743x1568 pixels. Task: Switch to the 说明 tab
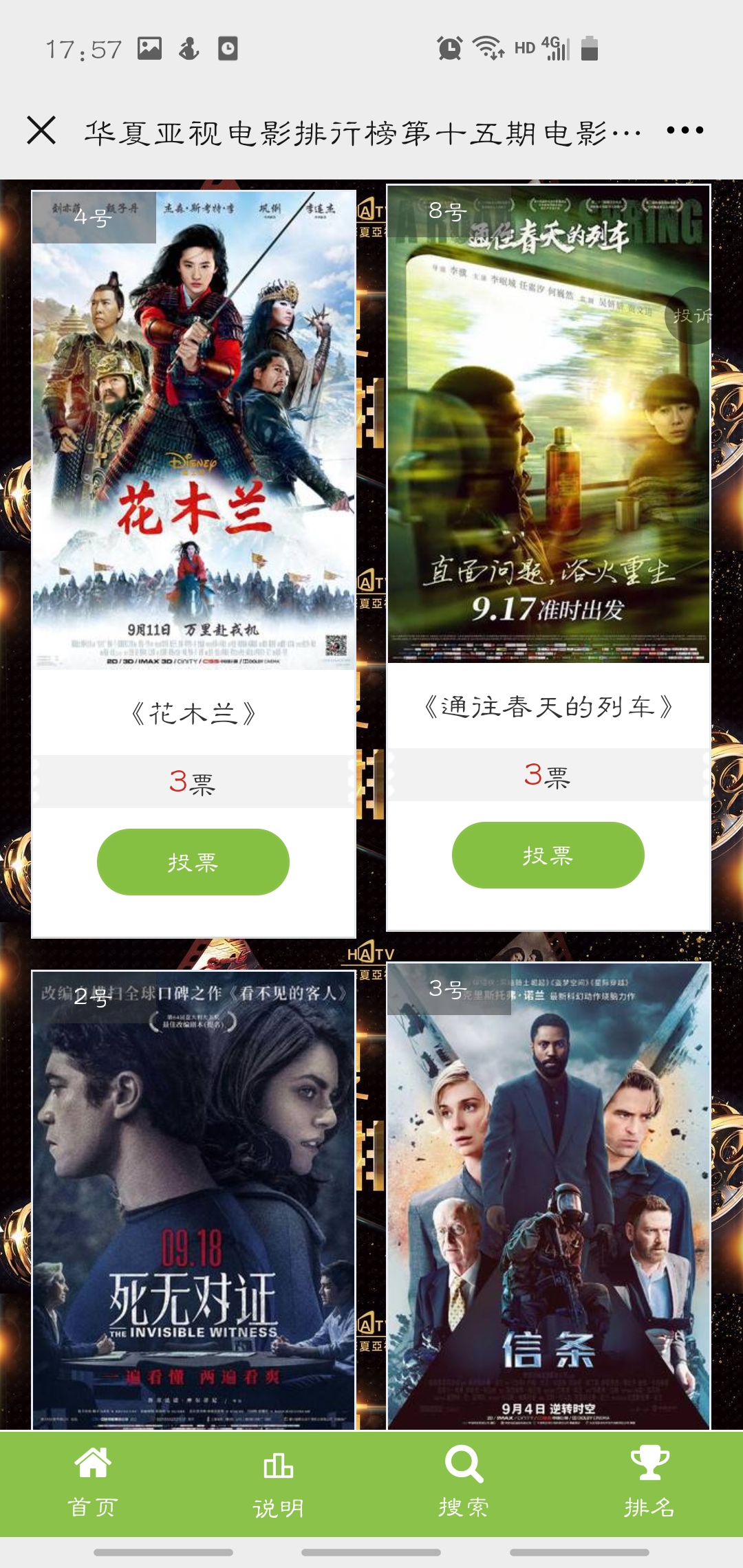pos(279,1483)
